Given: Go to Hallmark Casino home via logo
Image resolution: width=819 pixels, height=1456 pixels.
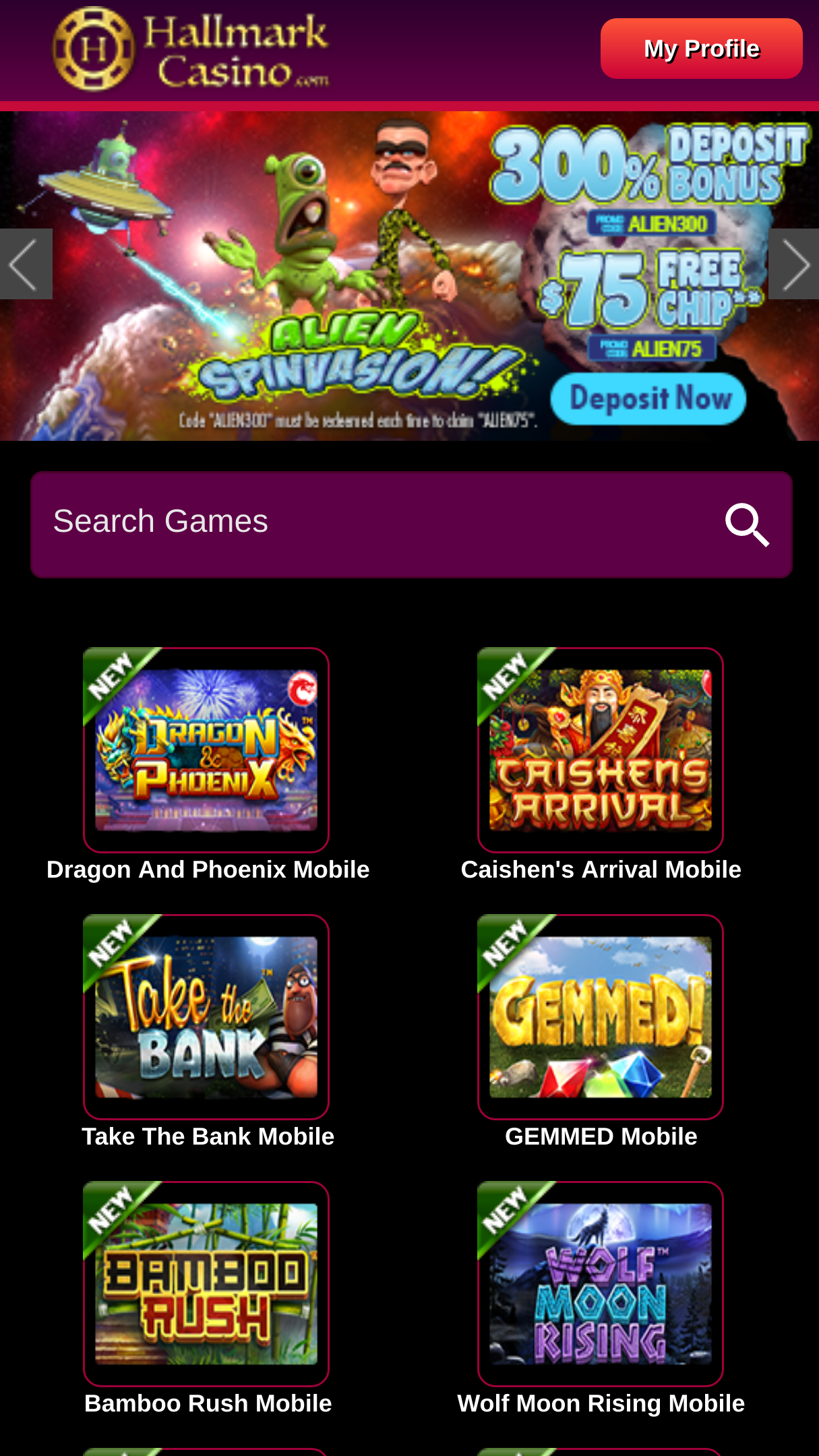Looking at the screenshot, I should pyautogui.click(x=191, y=49).
